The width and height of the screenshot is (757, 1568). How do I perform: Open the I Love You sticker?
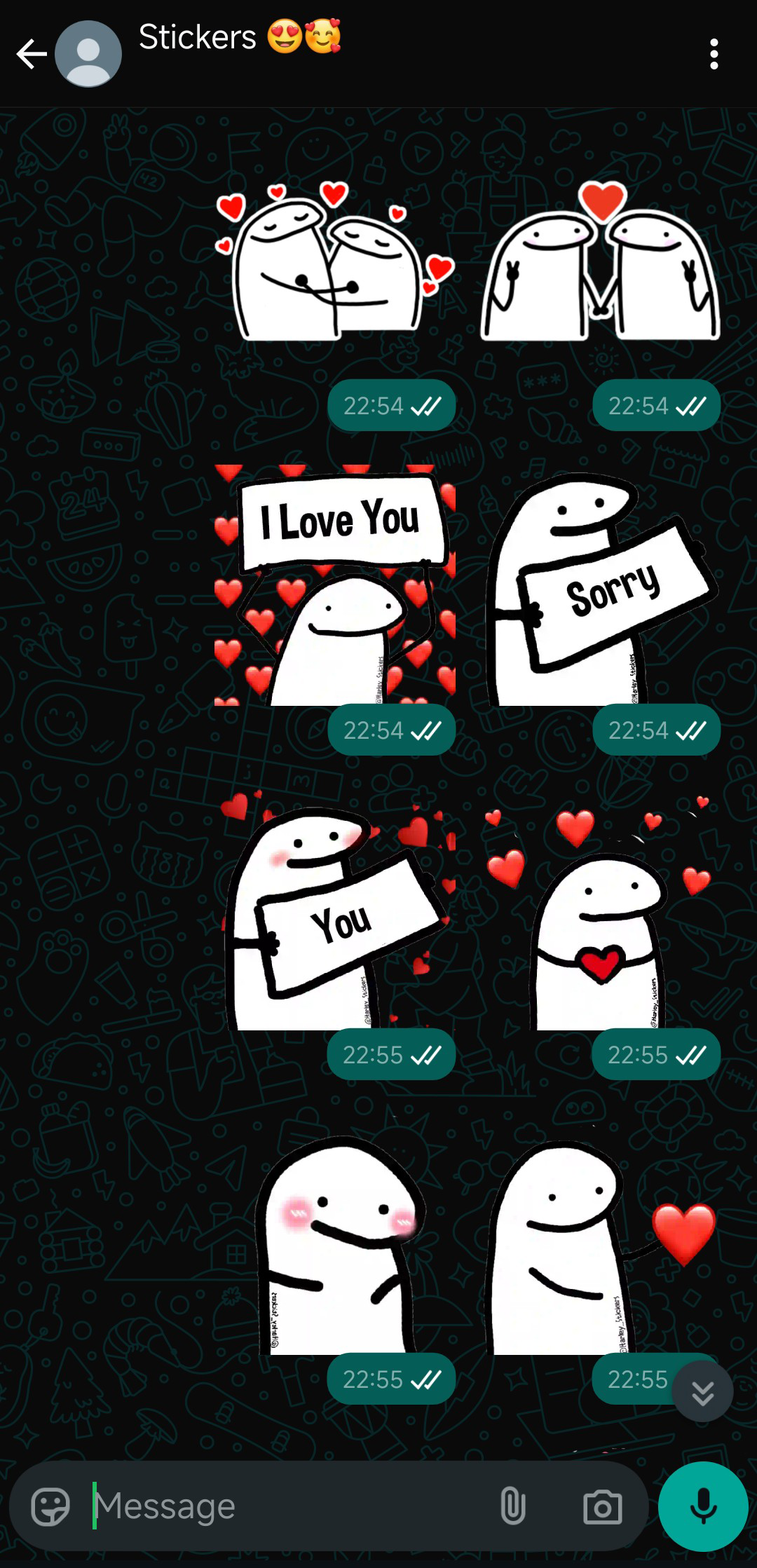(x=335, y=585)
